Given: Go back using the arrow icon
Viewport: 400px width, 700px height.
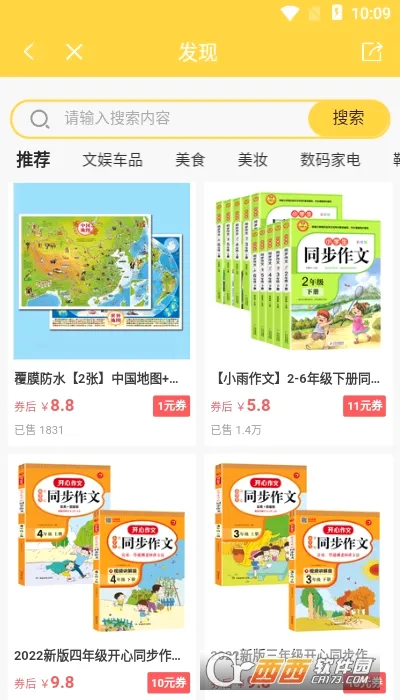Looking at the screenshot, I should click(29, 52).
